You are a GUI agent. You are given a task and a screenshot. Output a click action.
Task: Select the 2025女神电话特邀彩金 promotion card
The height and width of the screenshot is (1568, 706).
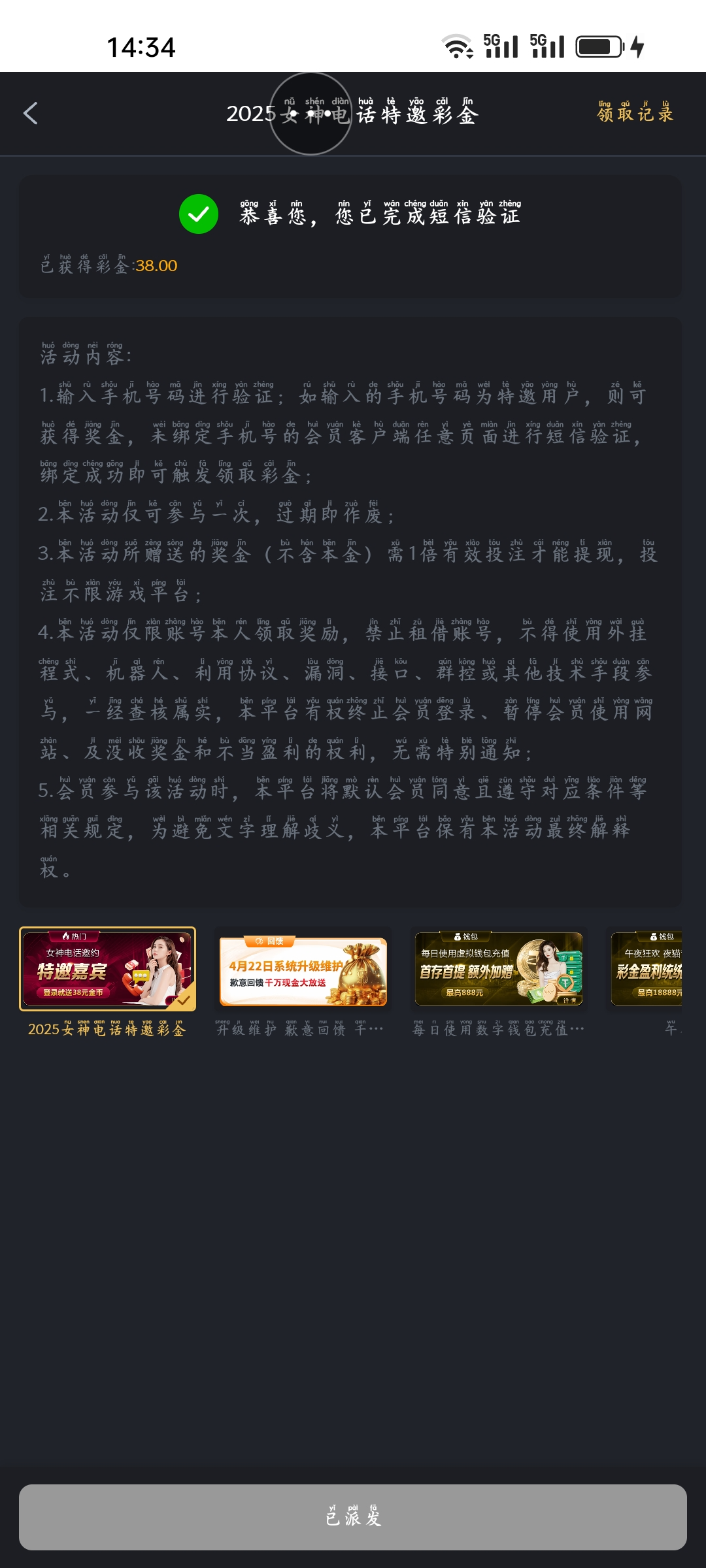(x=108, y=970)
